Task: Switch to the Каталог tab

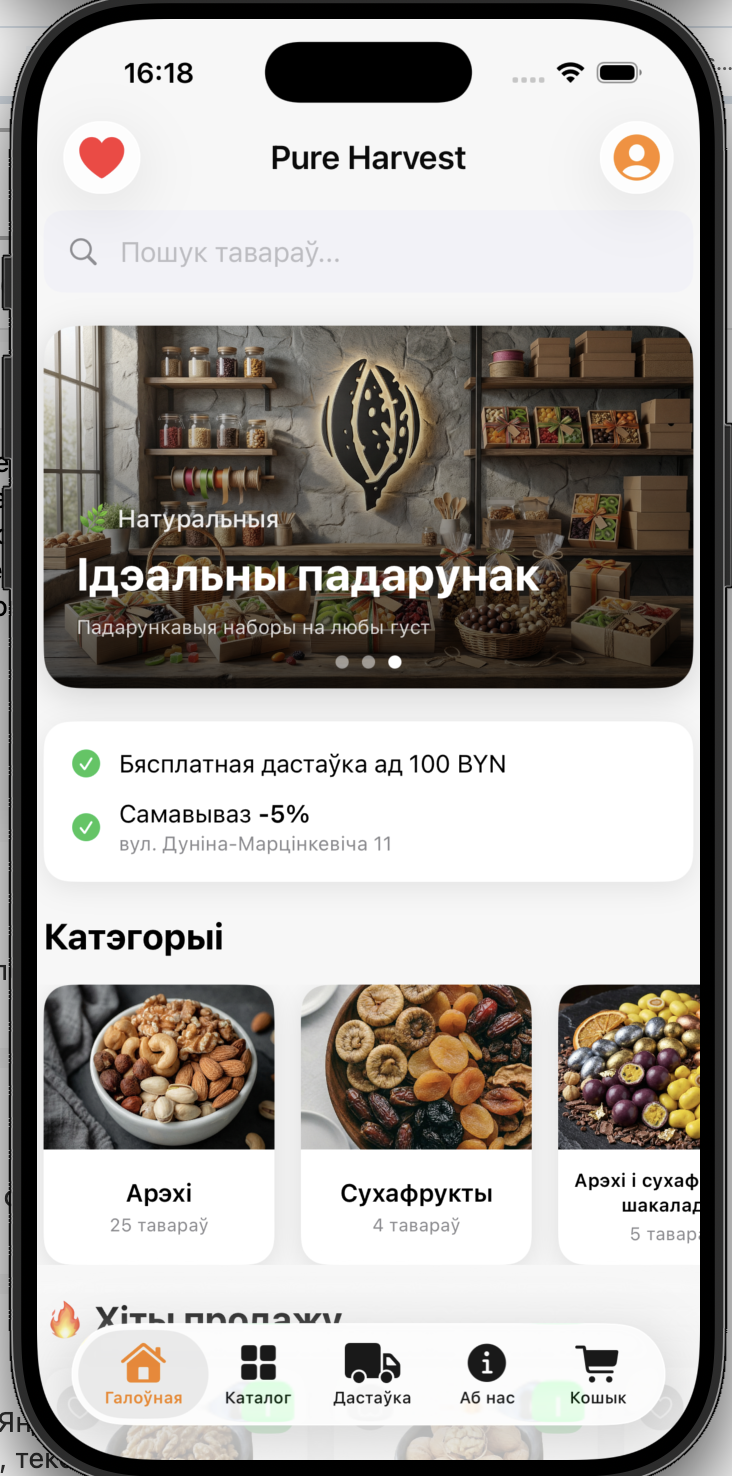Action: pyautogui.click(x=258, y=1374)
